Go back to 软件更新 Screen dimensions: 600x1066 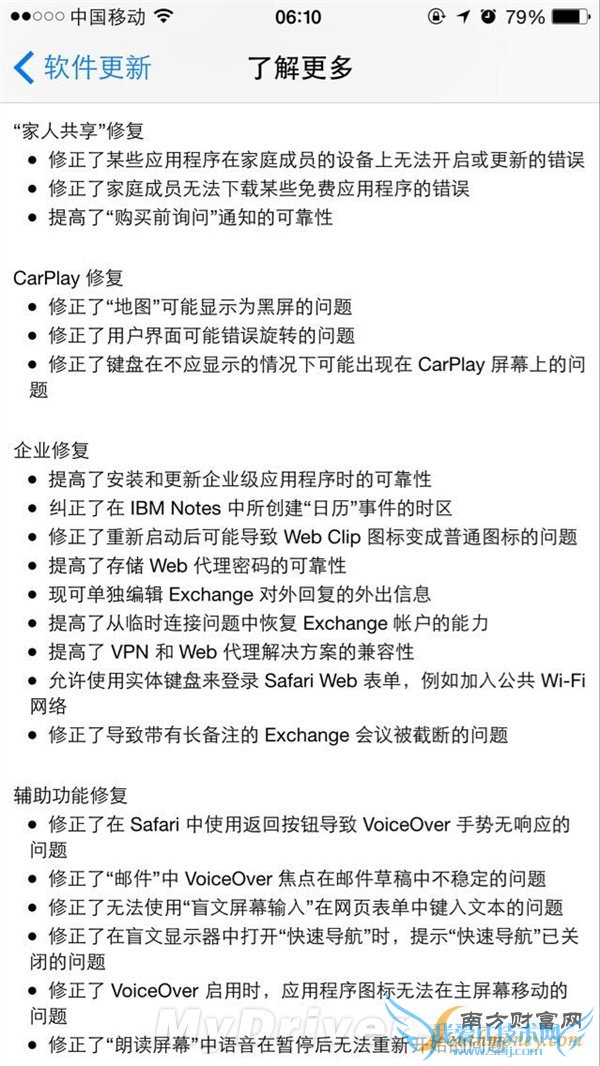82,68
